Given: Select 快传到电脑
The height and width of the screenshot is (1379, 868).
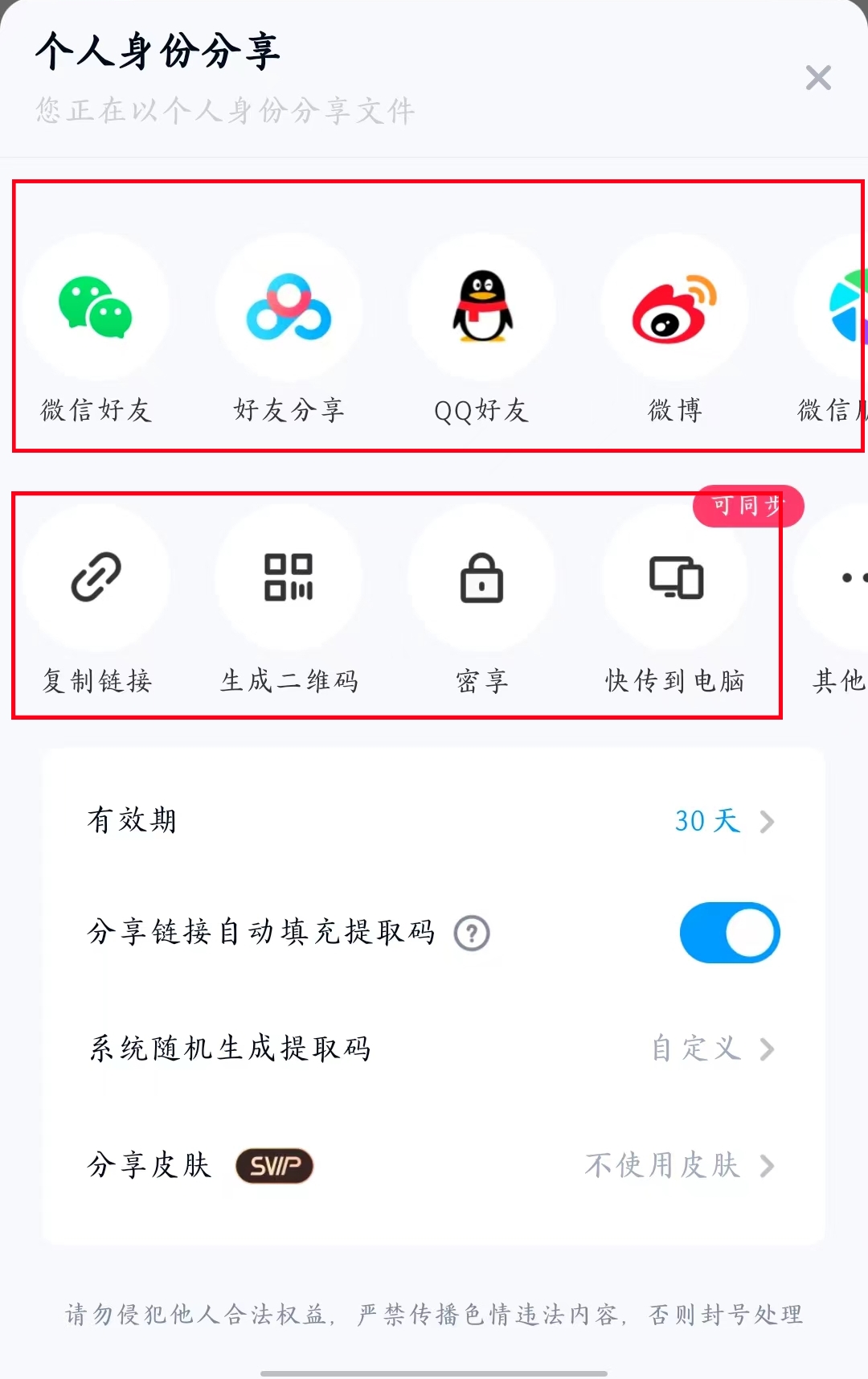Looking at the screenshot, I should (675, 577).
